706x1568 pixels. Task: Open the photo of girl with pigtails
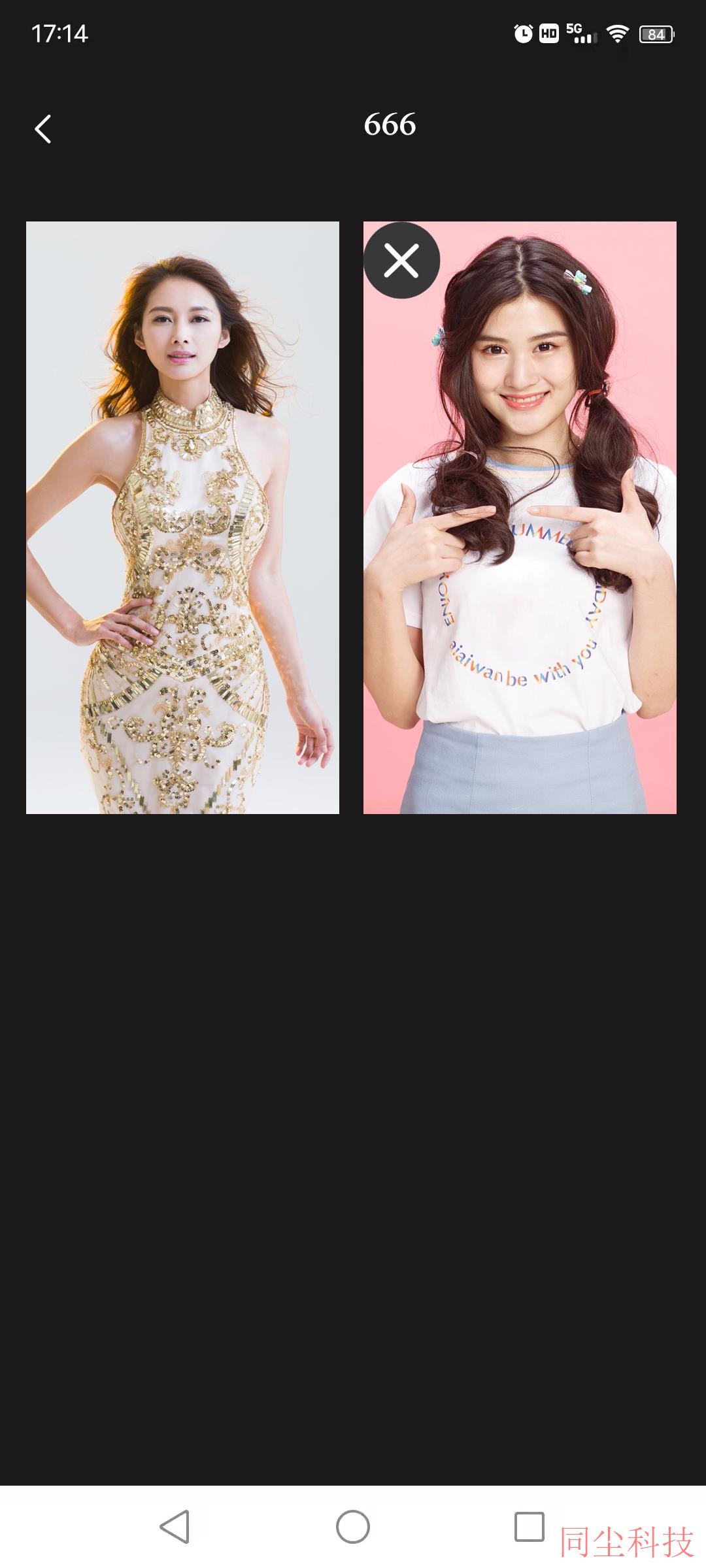520,555
